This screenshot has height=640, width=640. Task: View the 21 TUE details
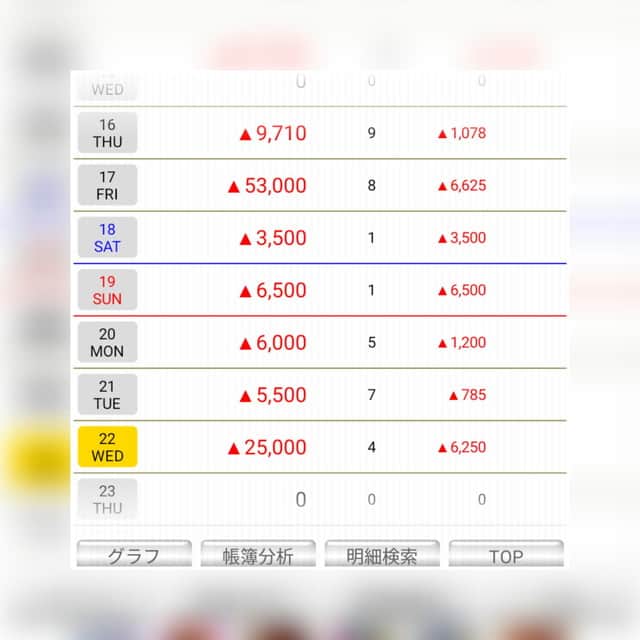click(107, 395)
